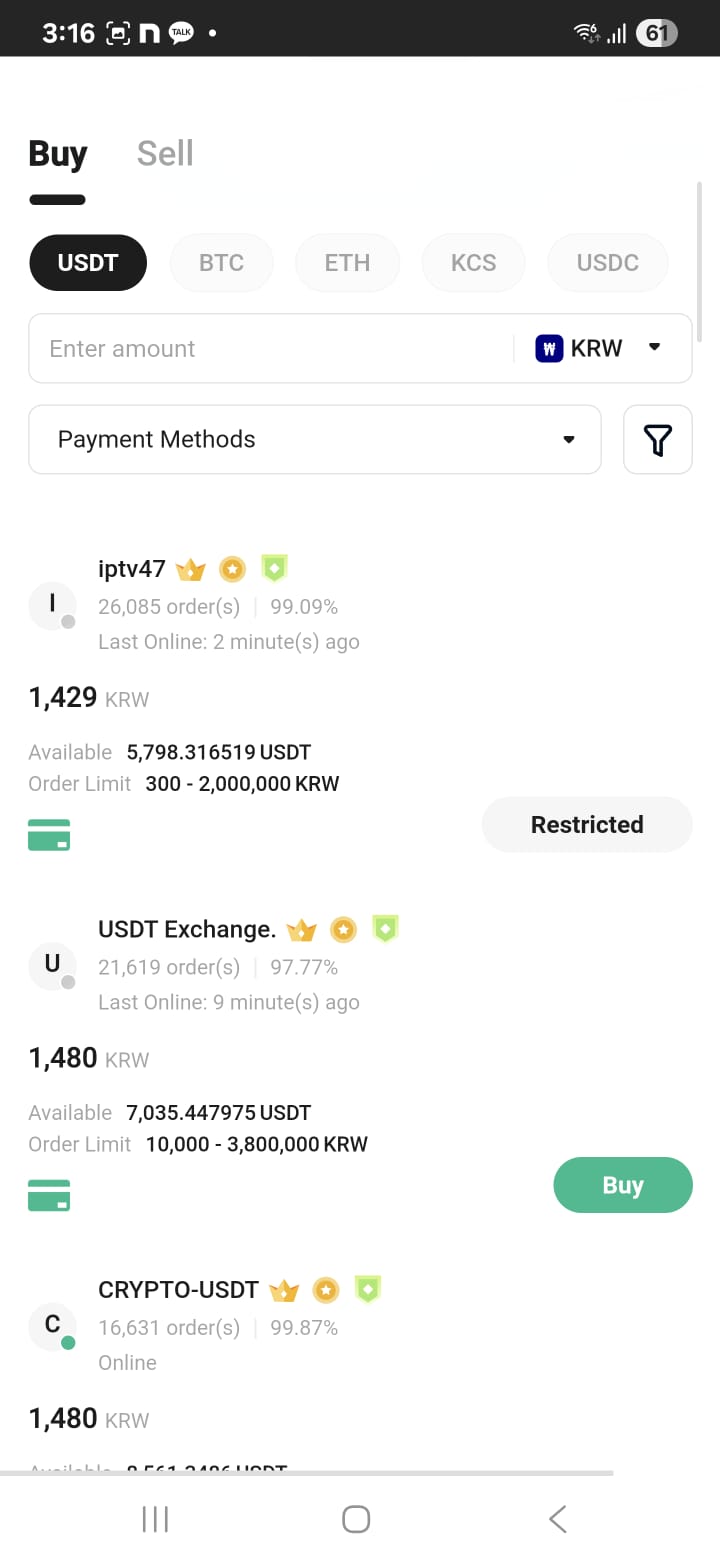The width and height of the screenshot is (720, 1560).
Task: View the USDT Exchange. merchant profile
Action: (x=187, y=929)
